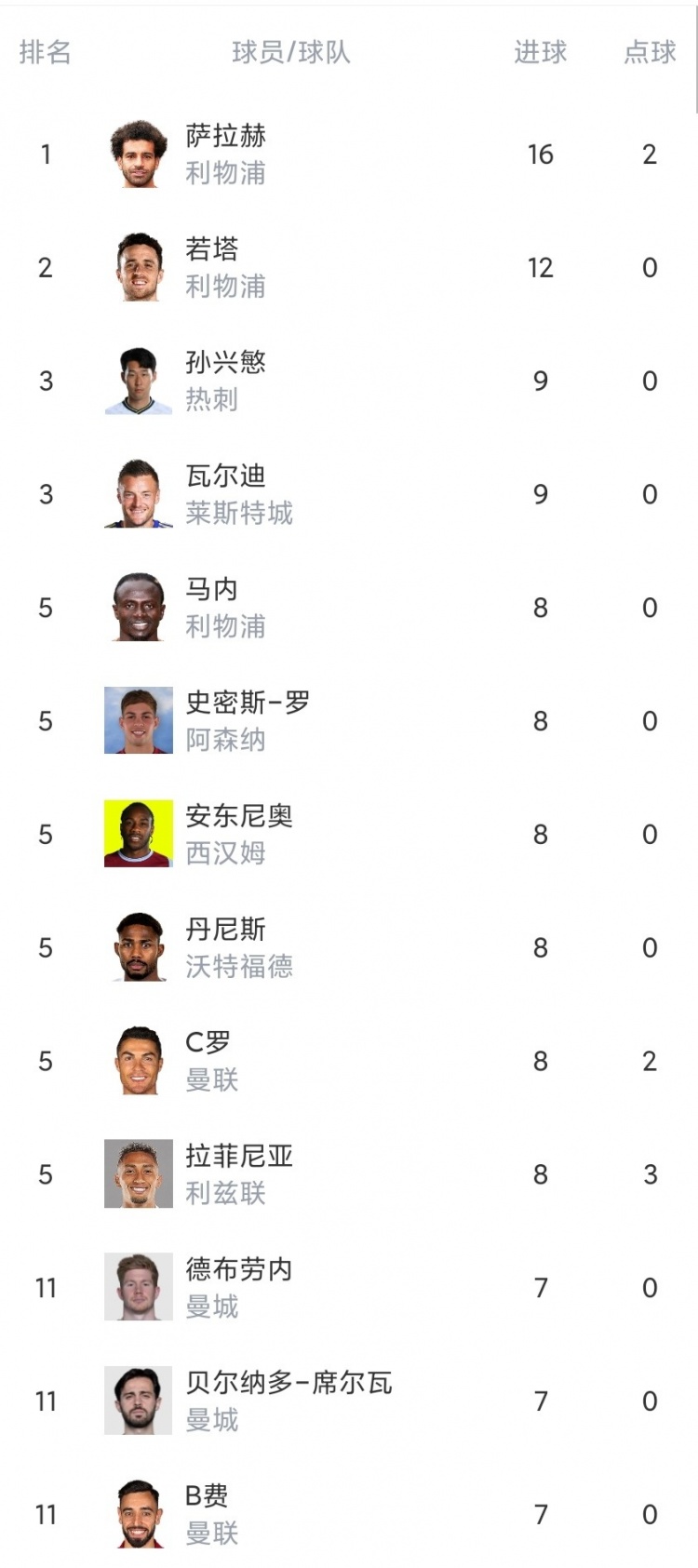View 贝尔纳多-席尔瓦's entry

point(349,1401)
